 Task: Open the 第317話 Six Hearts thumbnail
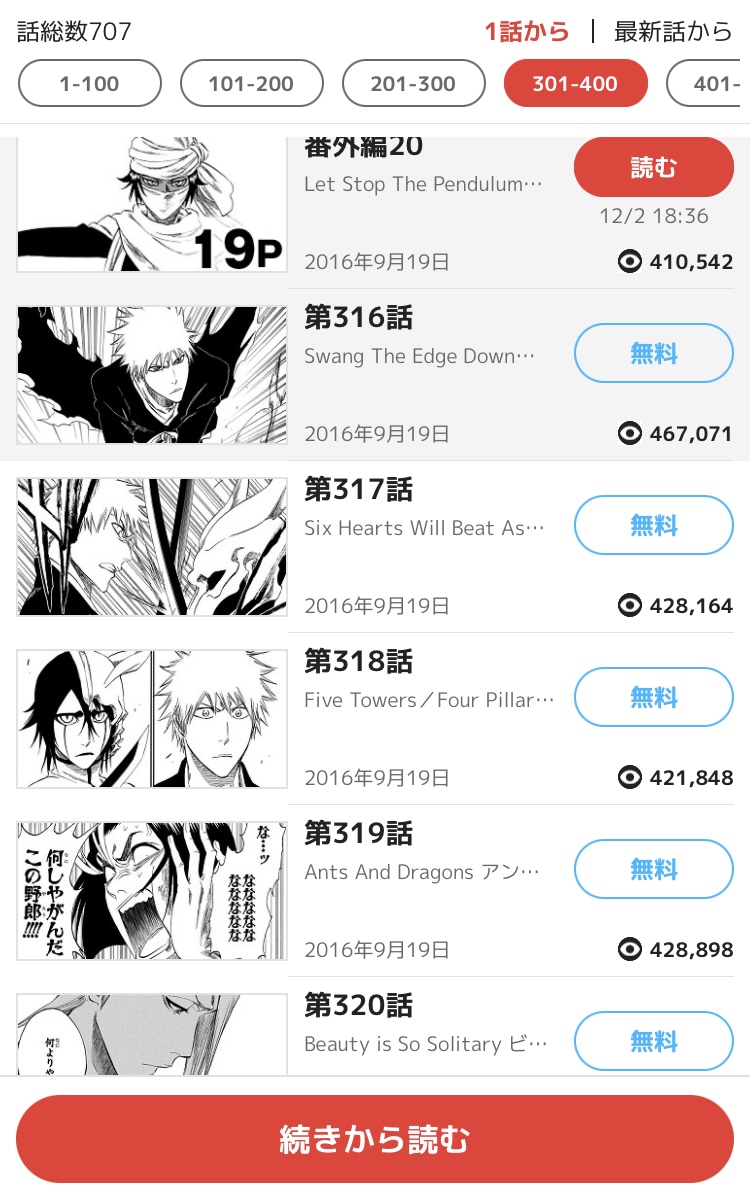point(152,547)
